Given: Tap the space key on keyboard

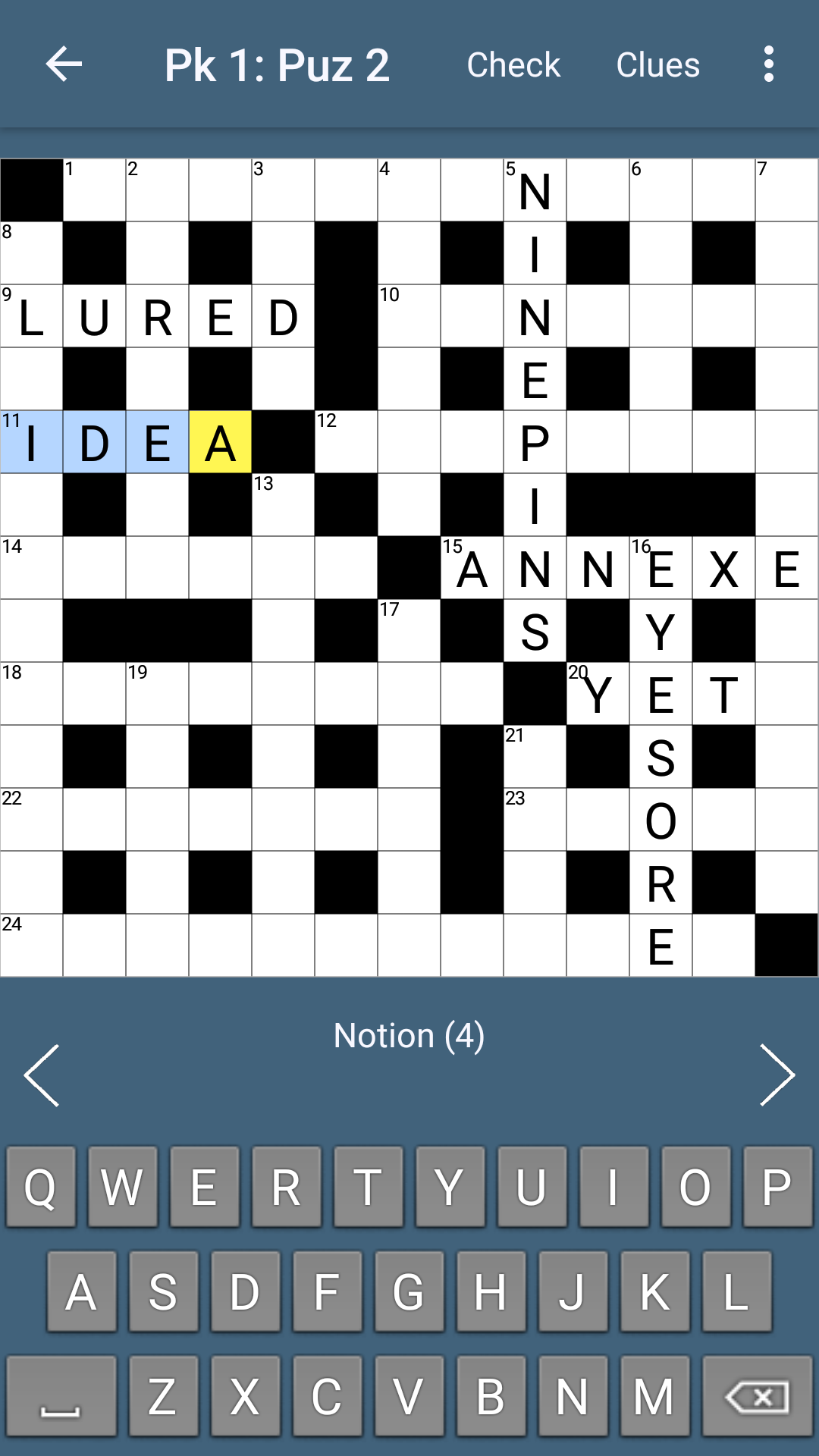Looking at the screenshot, I should click(61, 1396).
